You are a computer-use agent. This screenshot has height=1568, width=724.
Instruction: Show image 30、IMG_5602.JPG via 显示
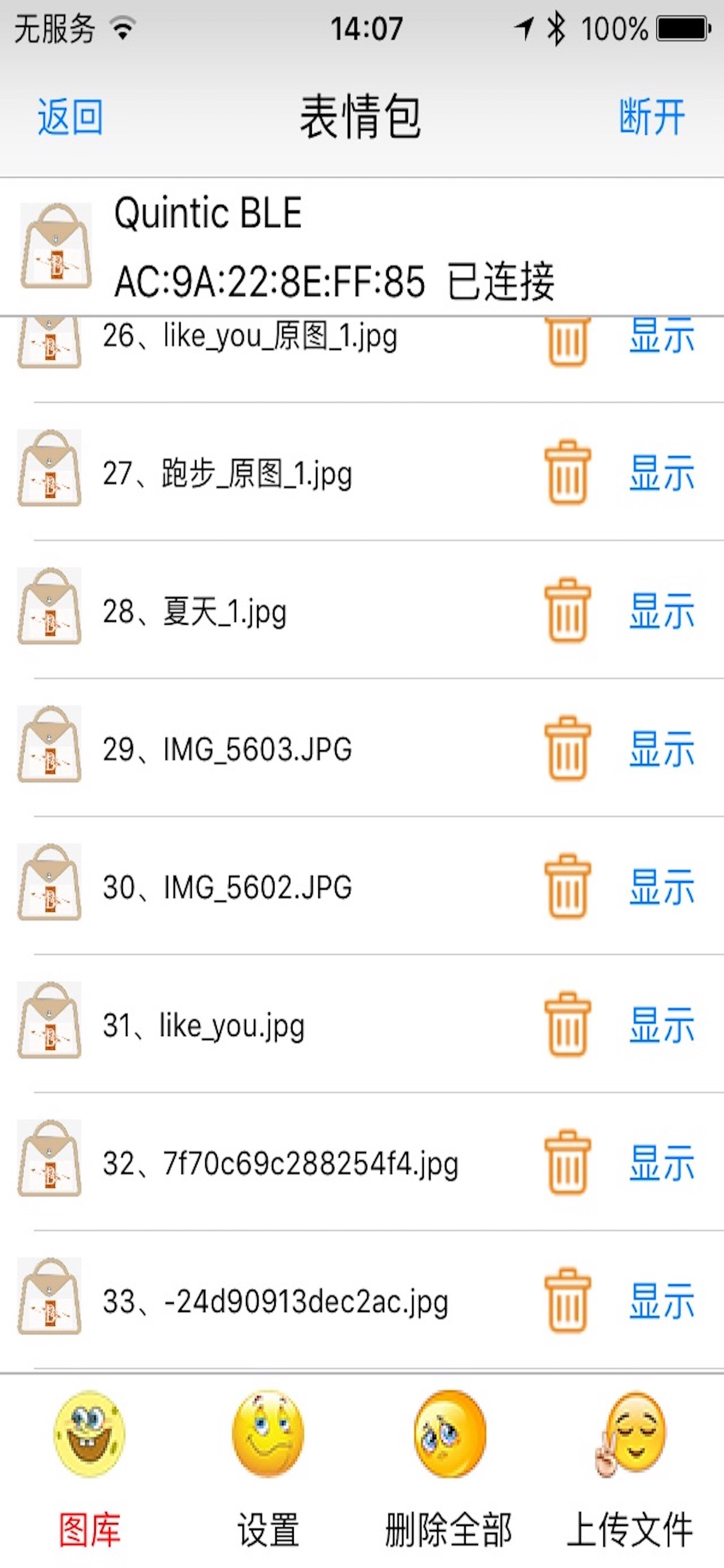661,887
